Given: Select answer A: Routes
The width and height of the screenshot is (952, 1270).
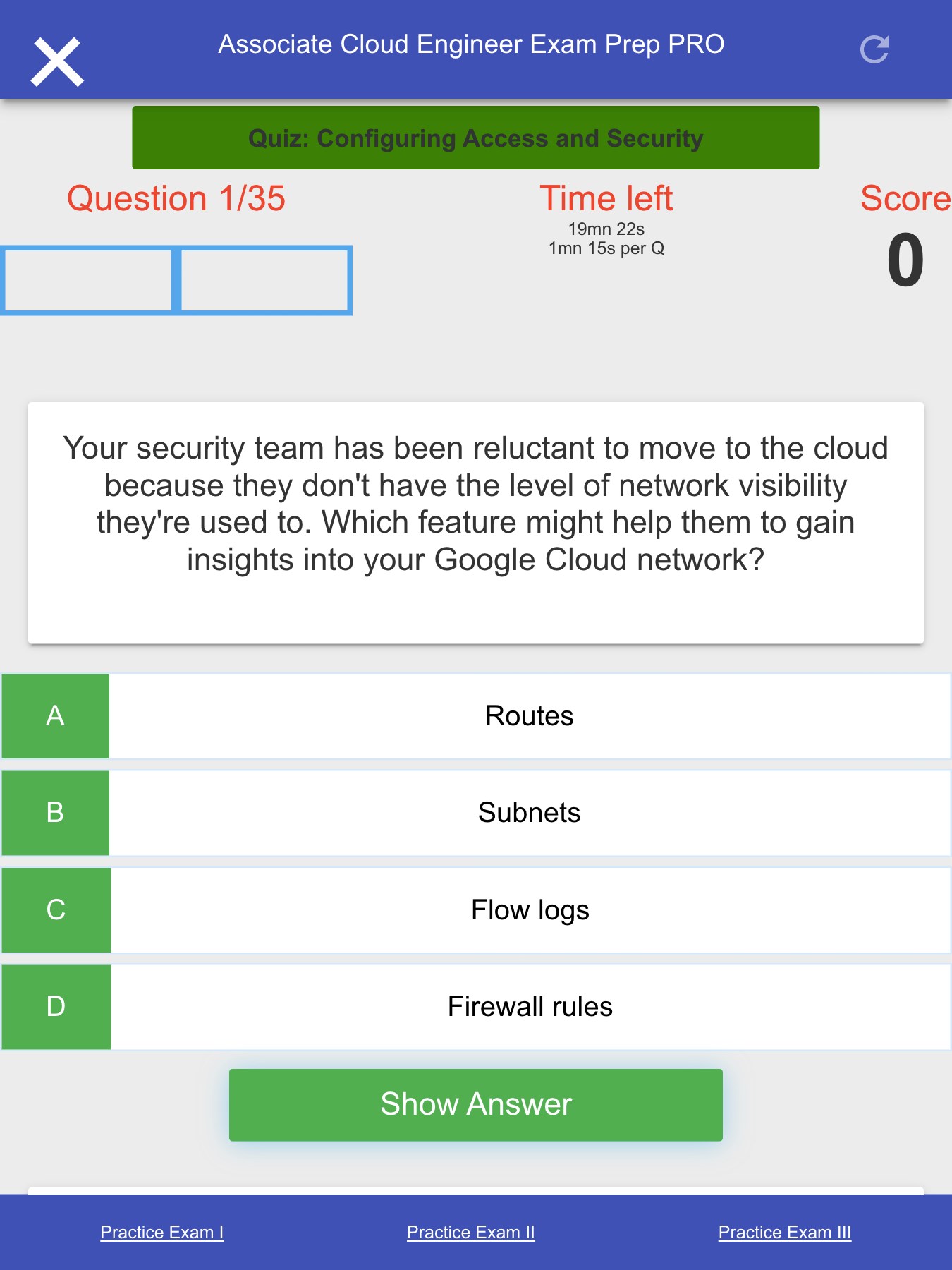Looking at the screenshot, I should pyautogui.click(x=529, y=716).
